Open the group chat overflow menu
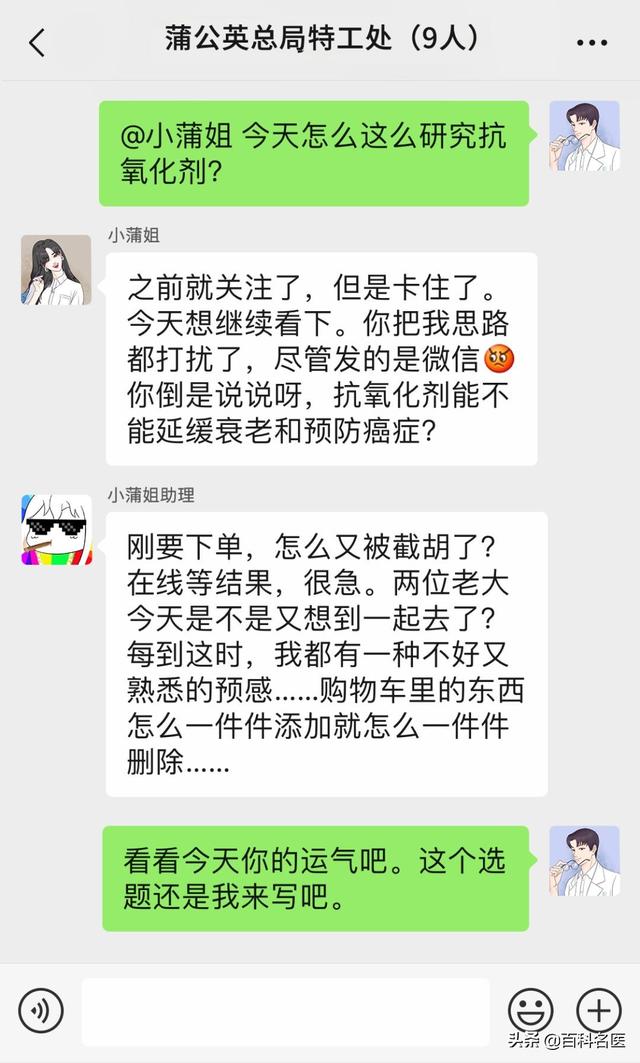Screen dimensions: 640x1063 coord(592,43)
